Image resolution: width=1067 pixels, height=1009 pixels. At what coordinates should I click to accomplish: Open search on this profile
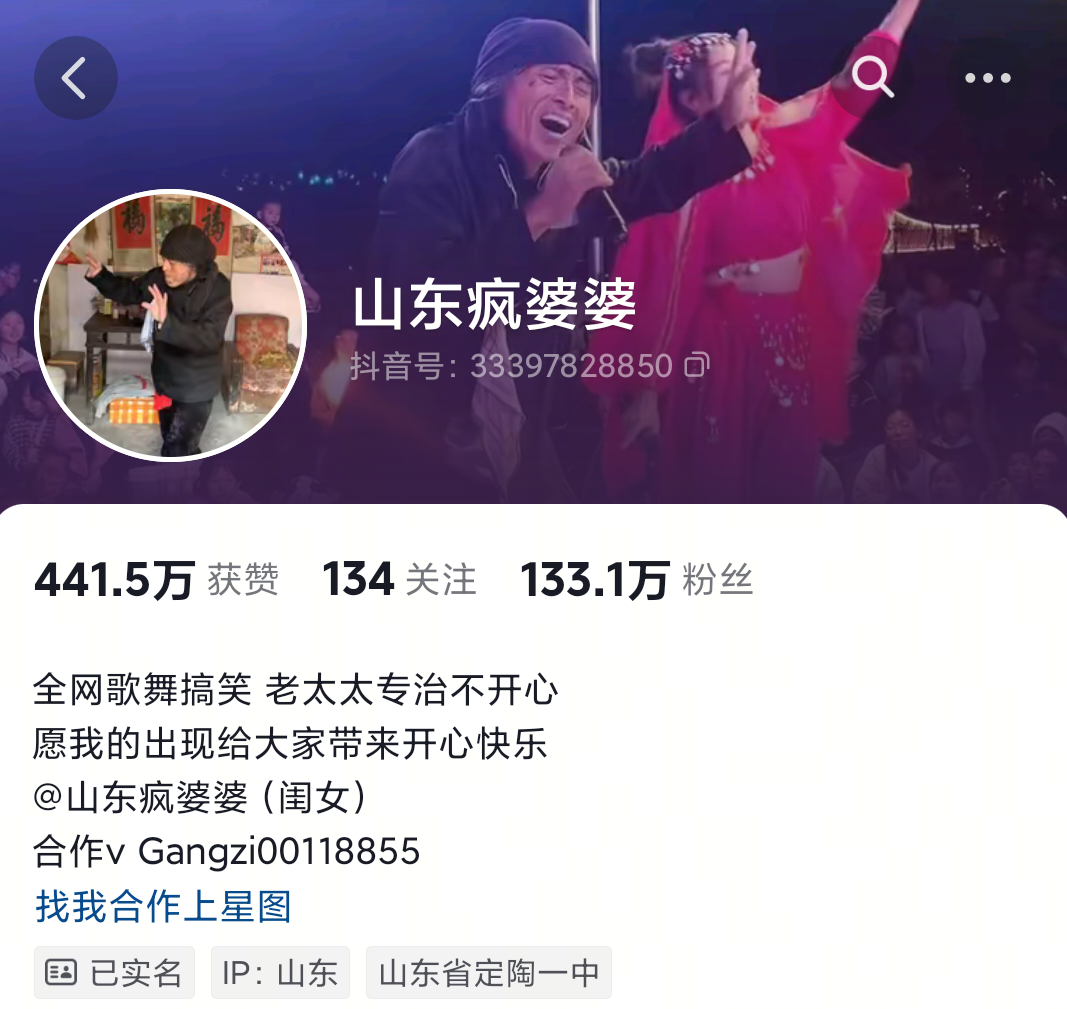tap(872, 77)
